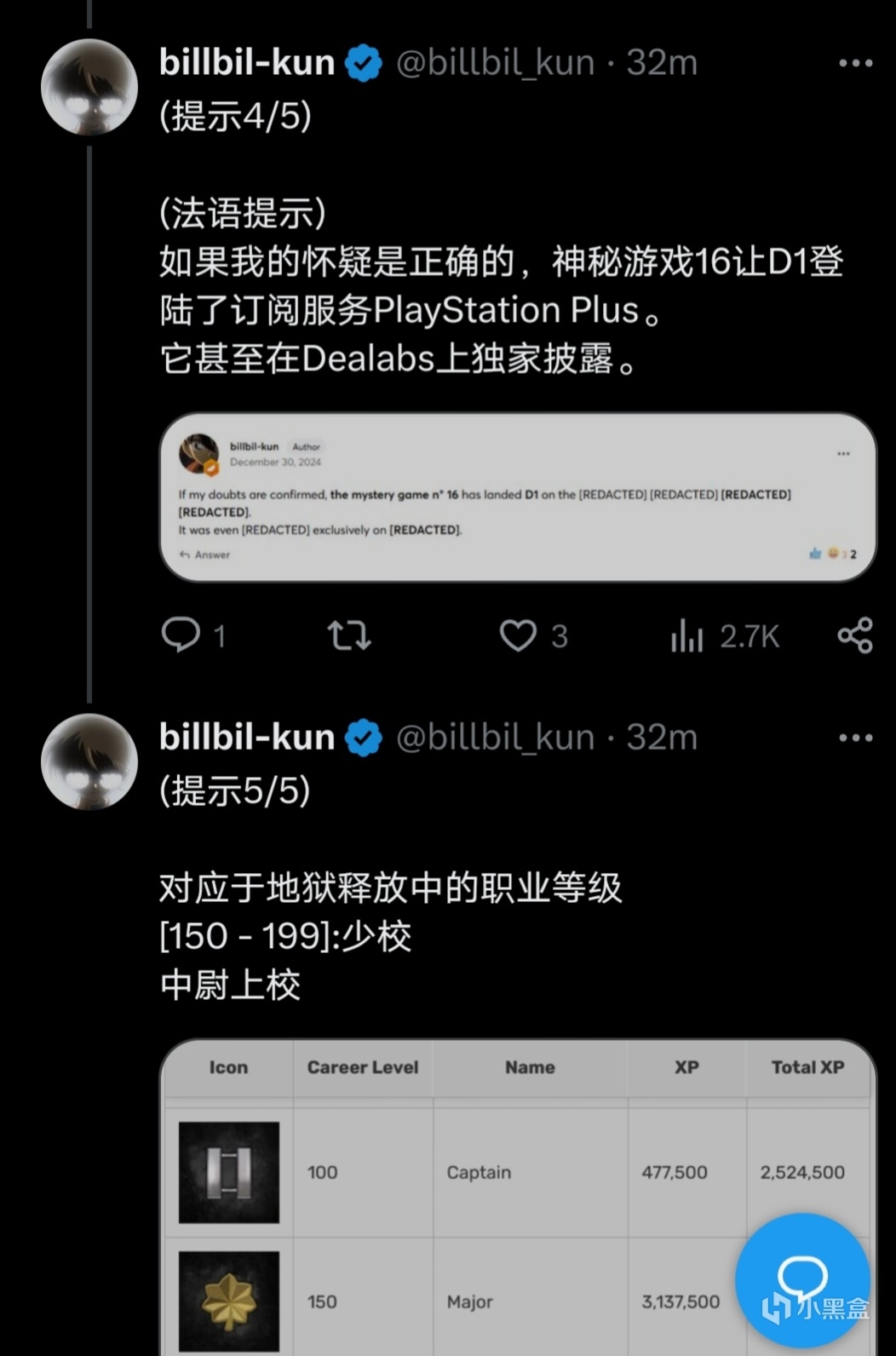Tap the blue floating reply button
Screen dimensions: 896x1356
pos(802,1279)
